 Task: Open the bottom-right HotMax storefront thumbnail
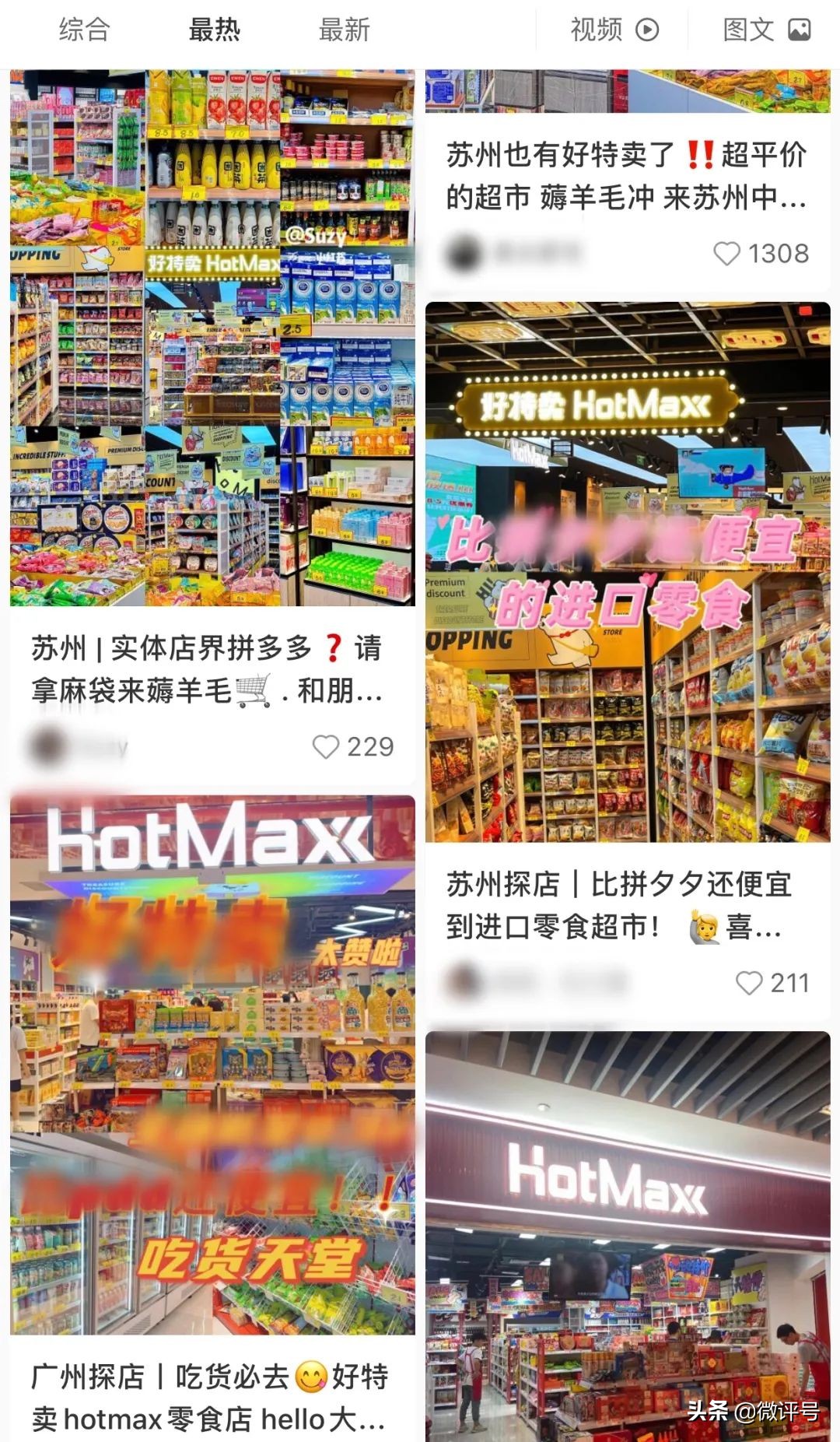(x=630, y=1237)
